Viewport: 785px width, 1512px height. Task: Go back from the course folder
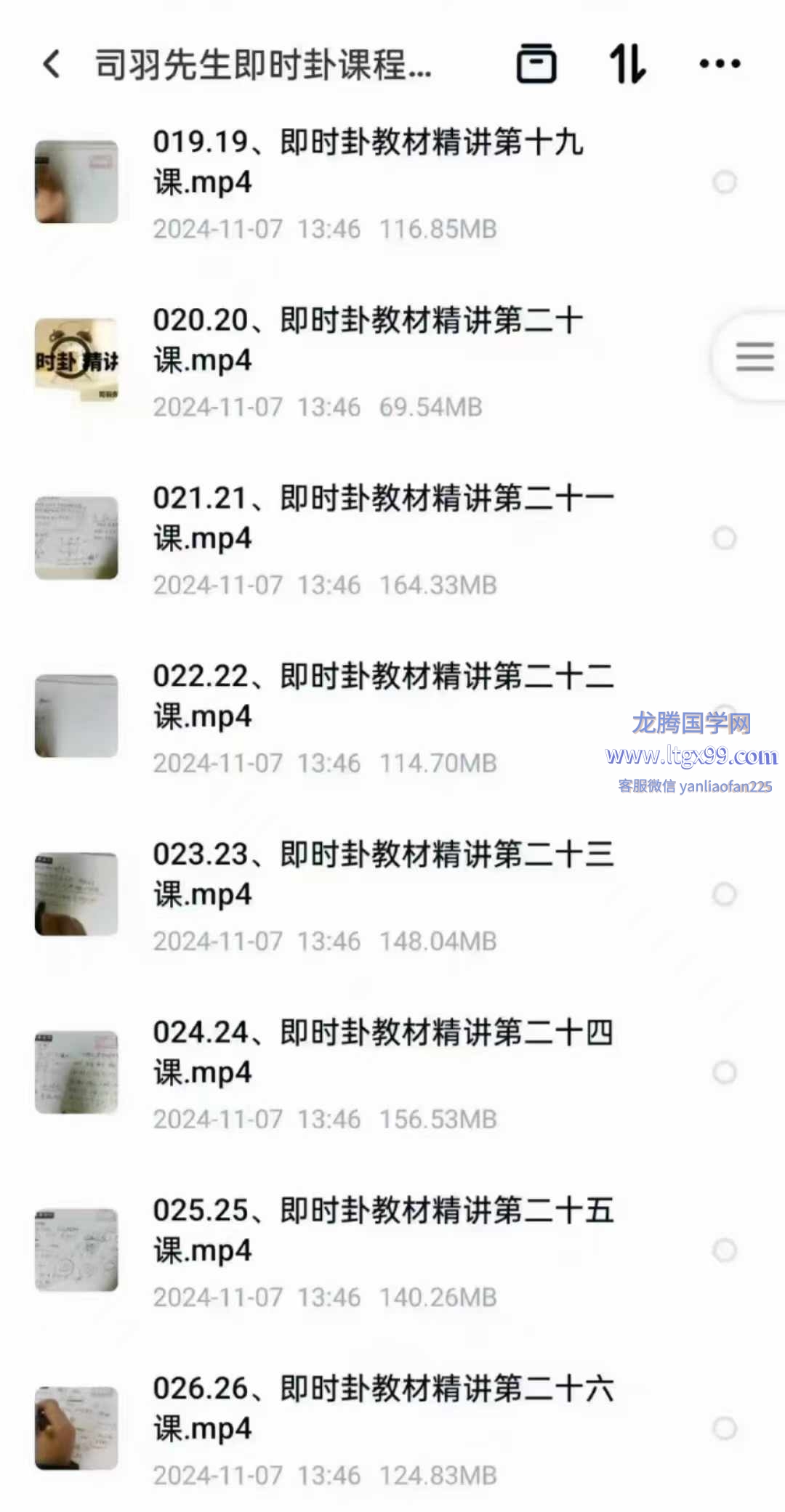(x=52, y=64)
